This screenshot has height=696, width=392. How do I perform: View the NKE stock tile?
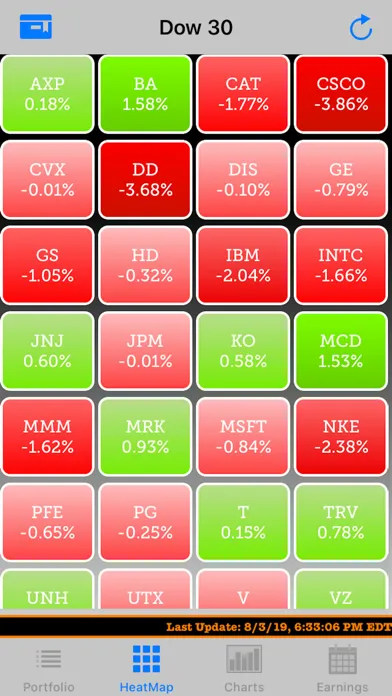[x=341, y=437]
